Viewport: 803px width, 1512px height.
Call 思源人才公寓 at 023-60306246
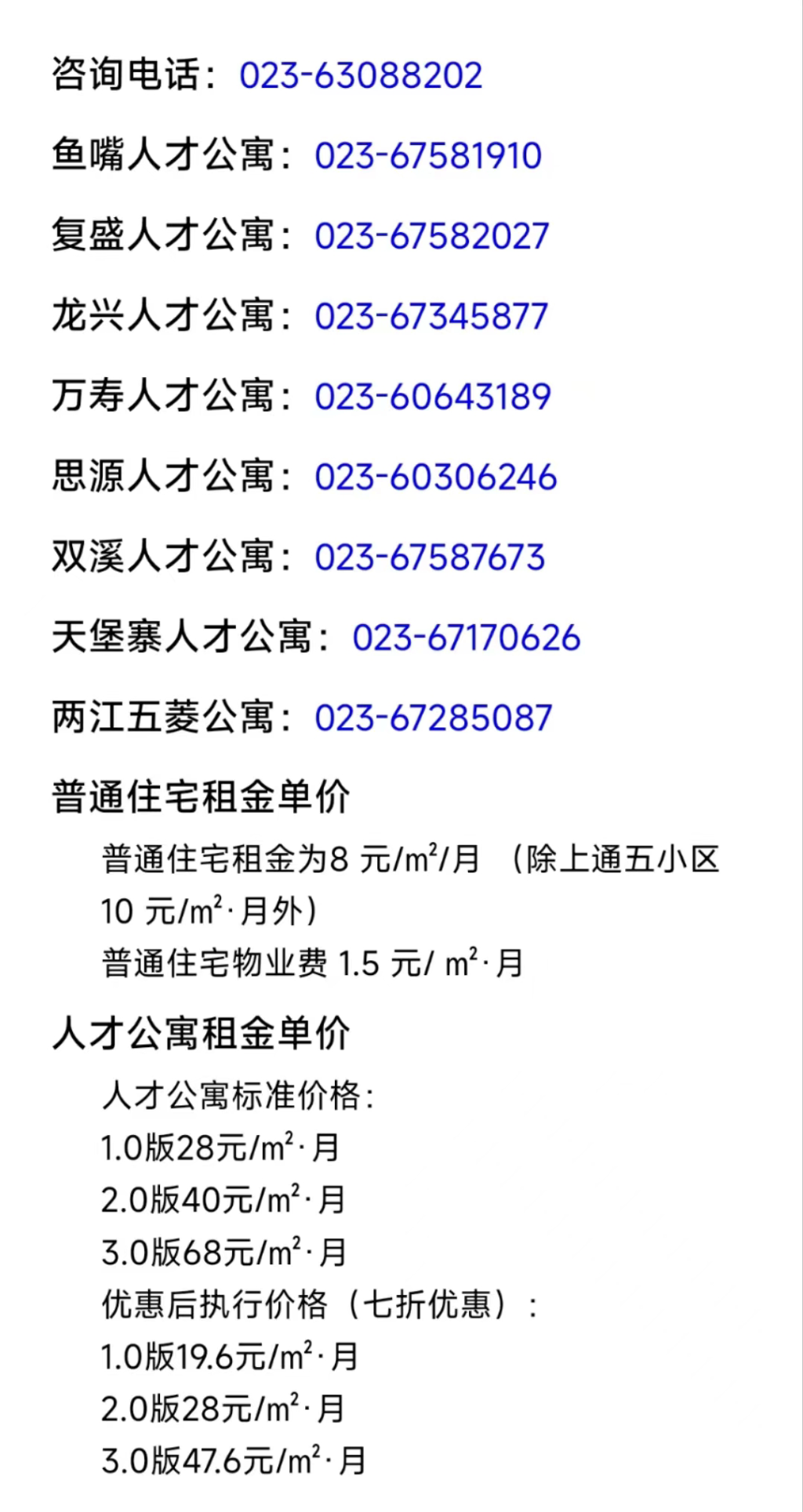click(x=436, y=477)
